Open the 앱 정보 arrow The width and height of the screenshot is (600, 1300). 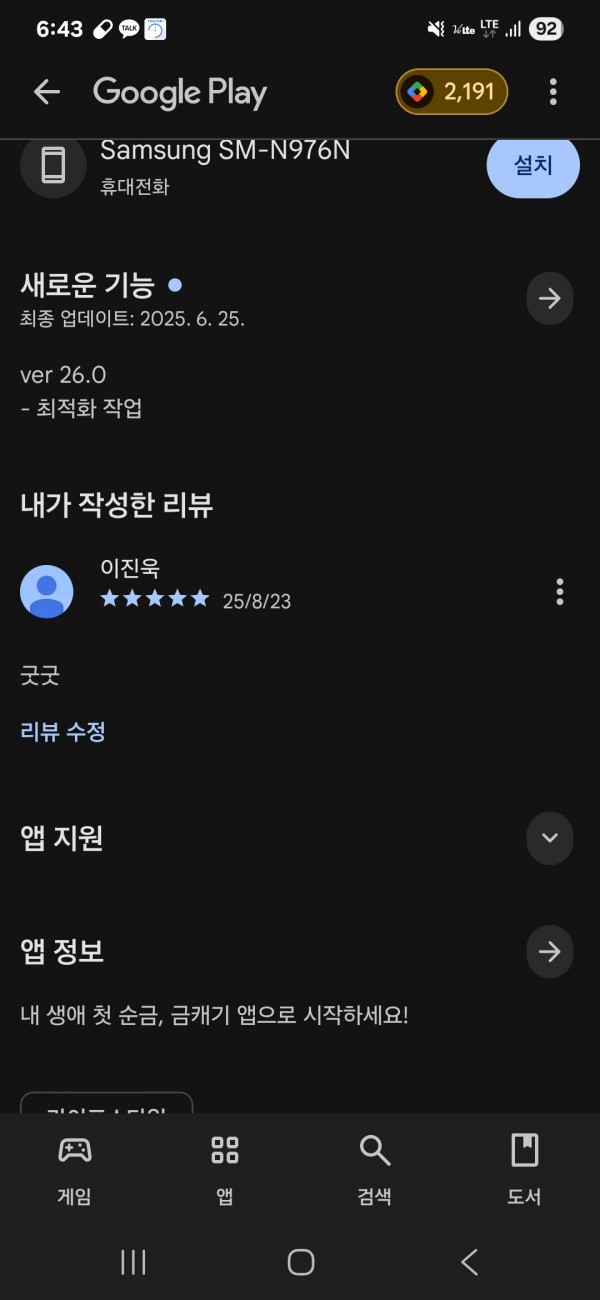(550, 951)
